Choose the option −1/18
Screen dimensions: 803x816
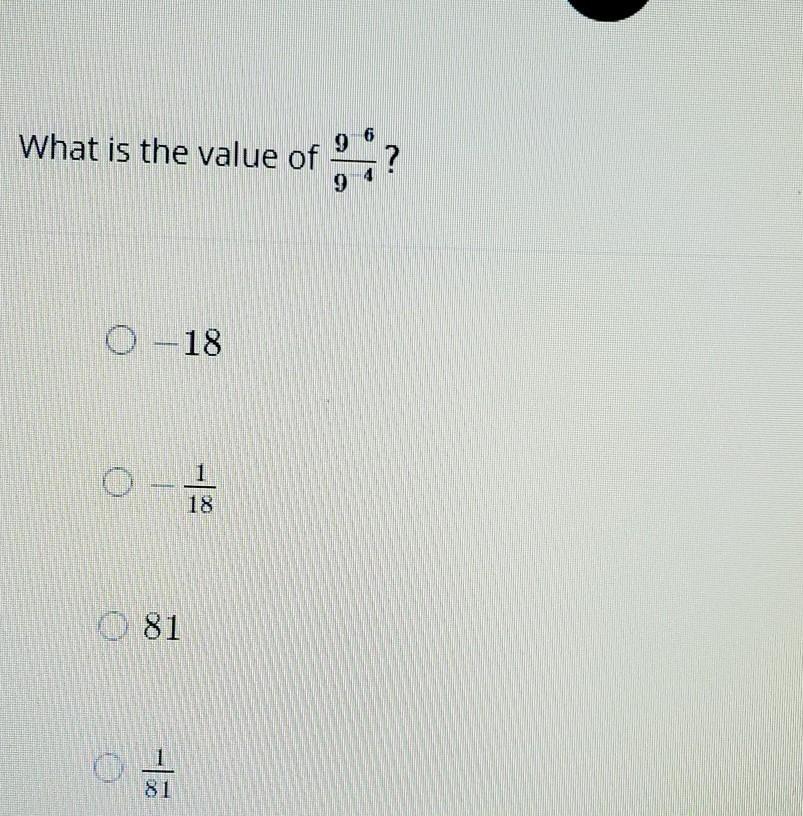[117, 485]
